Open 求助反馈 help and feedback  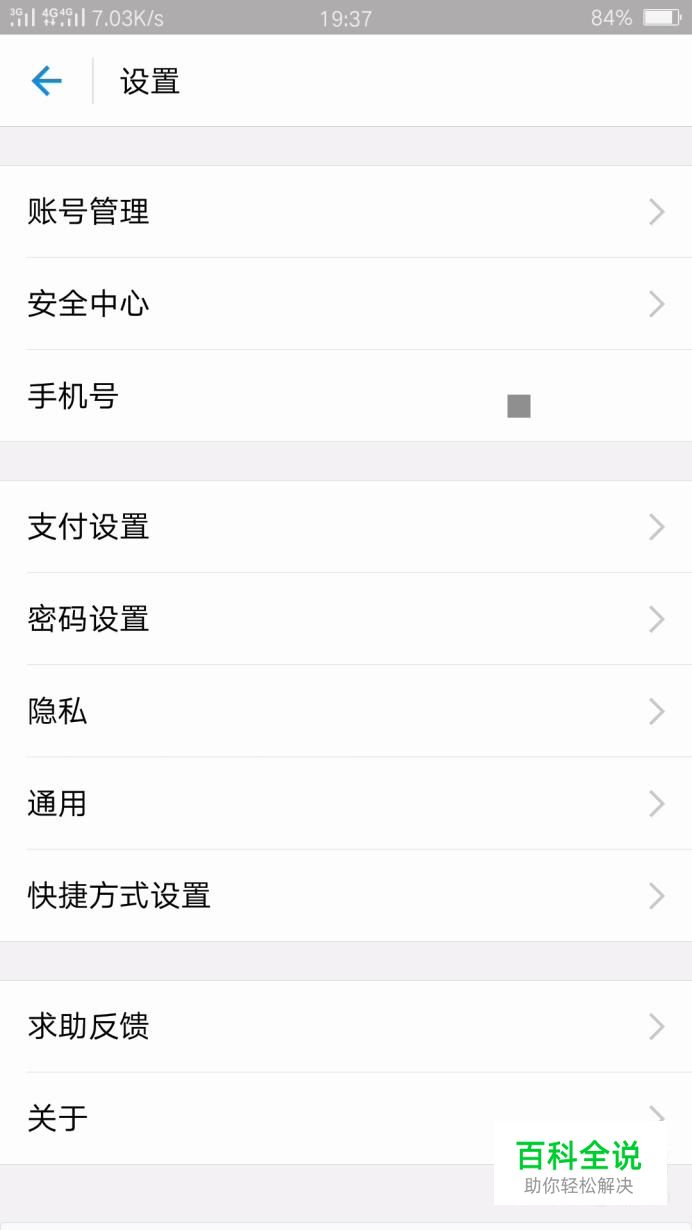pyautogui.click(x=346, y=1027)
